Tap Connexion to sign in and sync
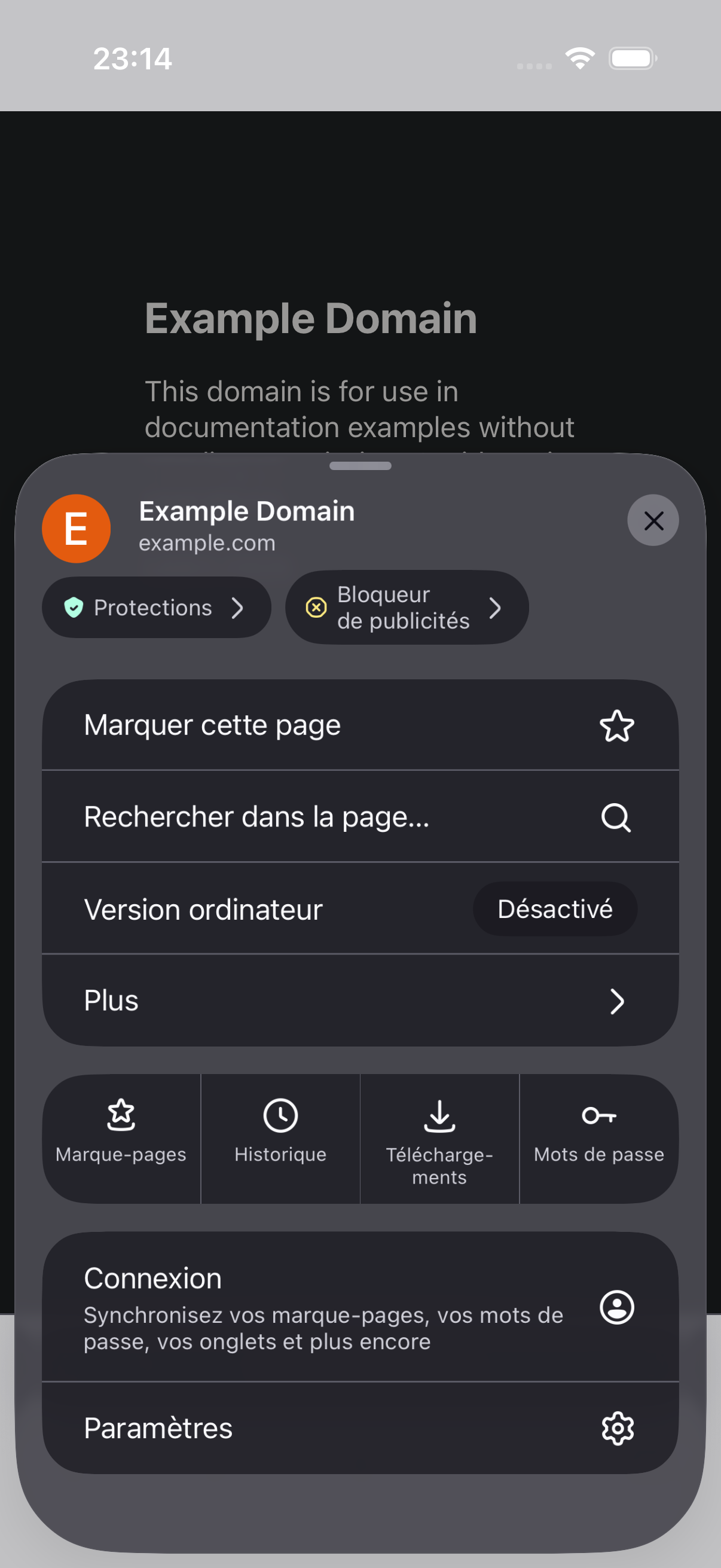Screen dimensions: 721x1568 coord(360,1307)
